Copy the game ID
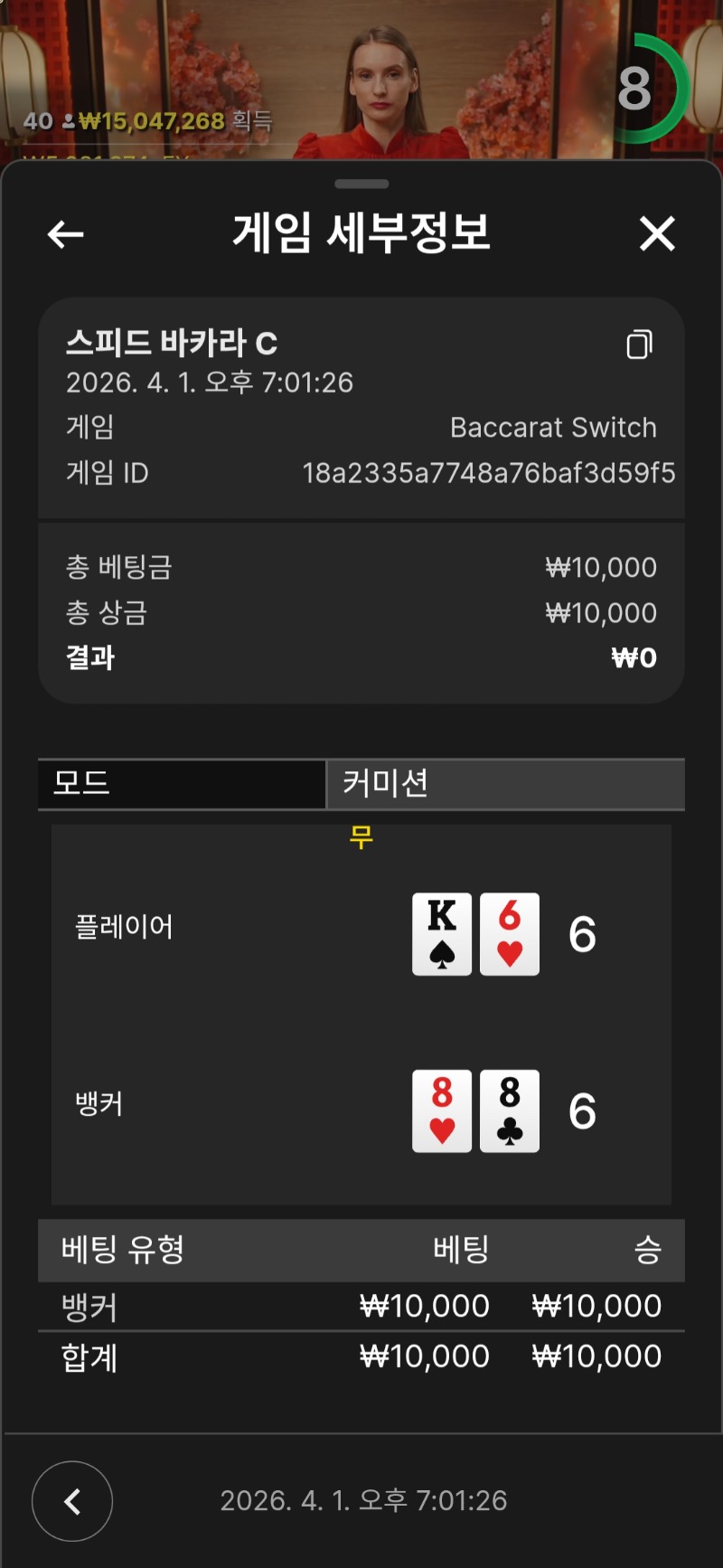The height and width of the screenshot is (1568, 723). [639, 345]
